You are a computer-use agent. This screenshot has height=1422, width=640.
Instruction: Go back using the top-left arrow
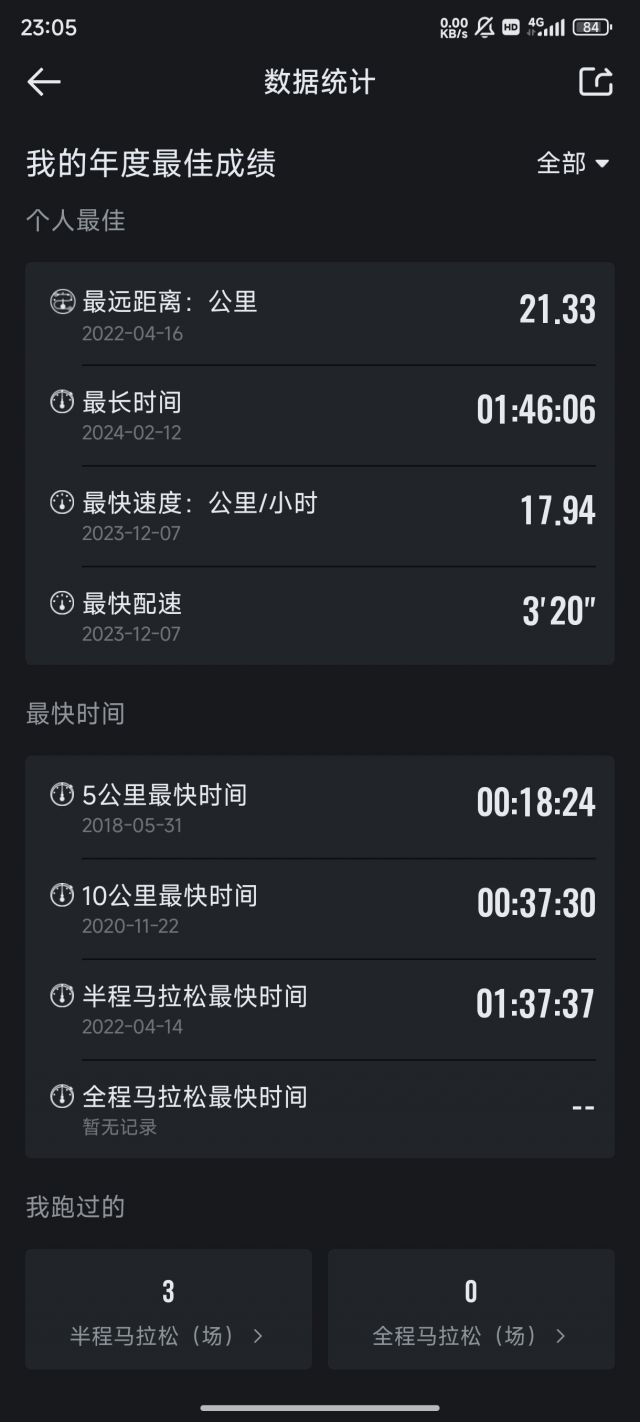44,82
